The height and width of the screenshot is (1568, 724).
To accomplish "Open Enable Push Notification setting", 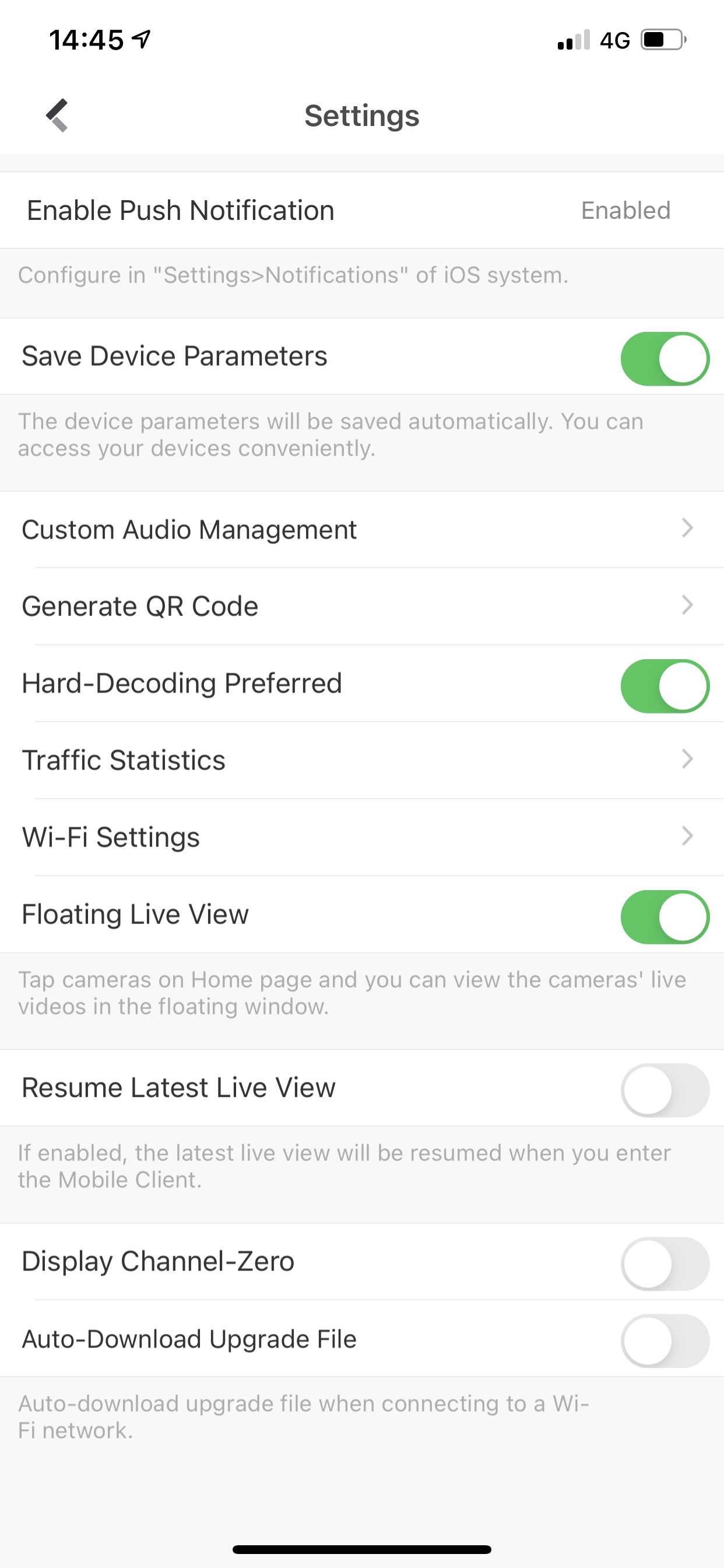I will 362,211.
